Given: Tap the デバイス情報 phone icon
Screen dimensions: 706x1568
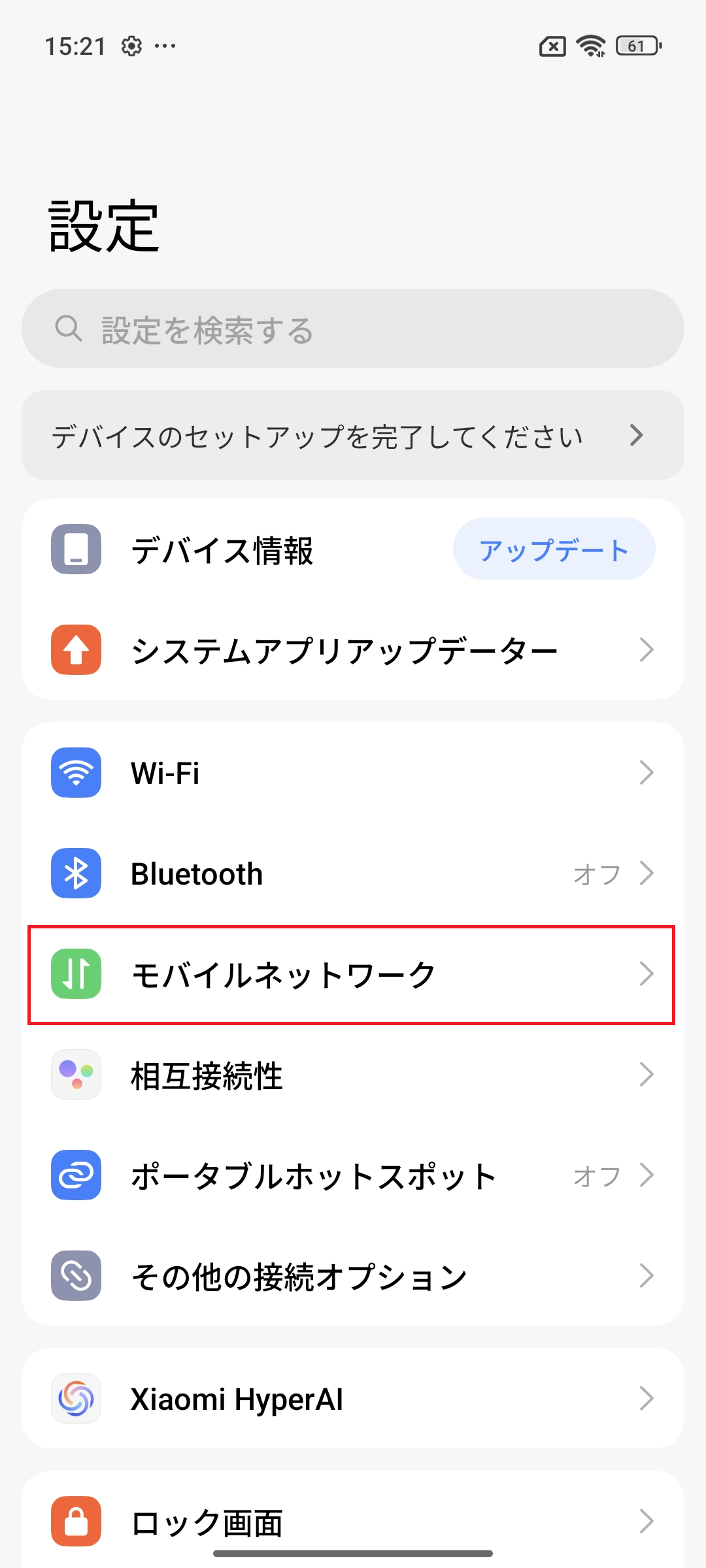Looking at the screenshot, I should pos(75,549).
